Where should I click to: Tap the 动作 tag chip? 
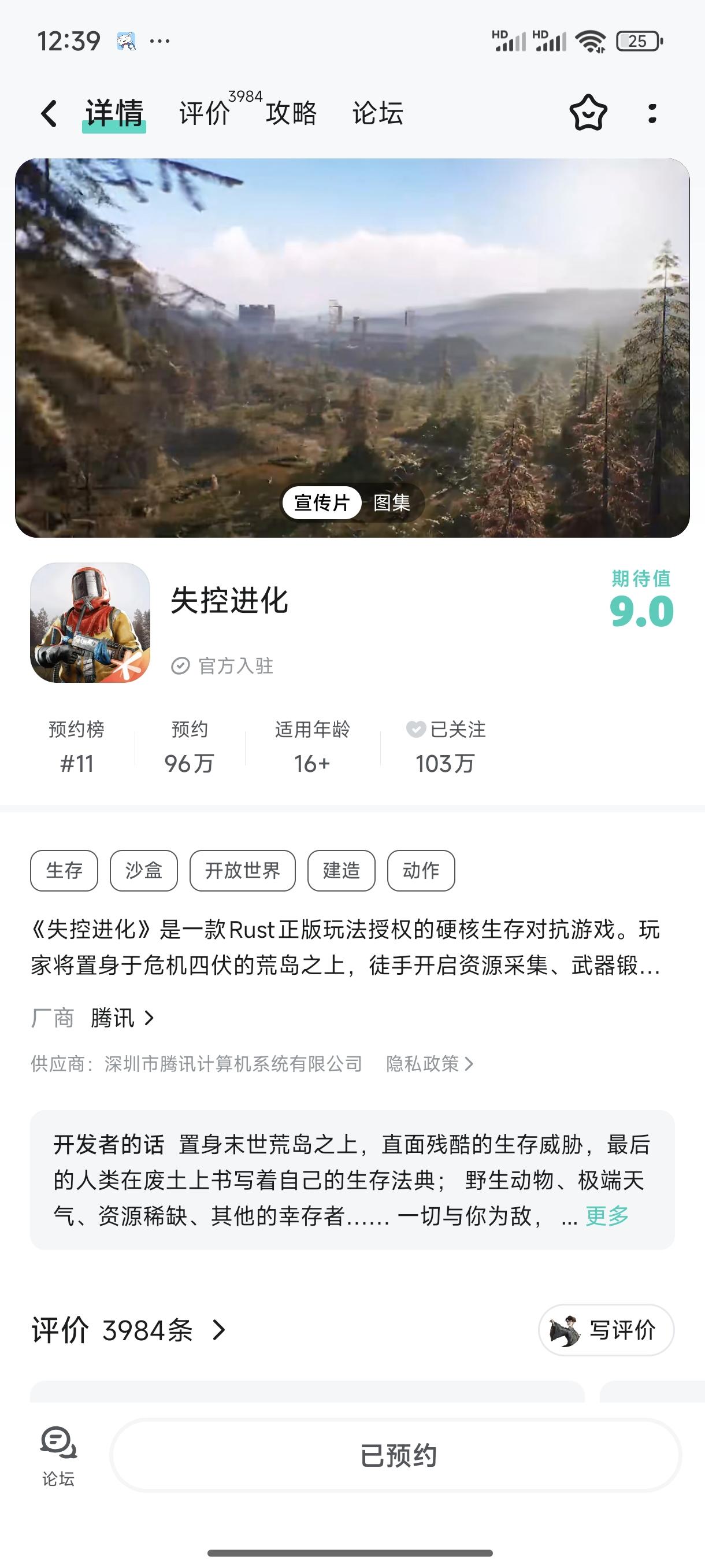click(x=421, y=870)
